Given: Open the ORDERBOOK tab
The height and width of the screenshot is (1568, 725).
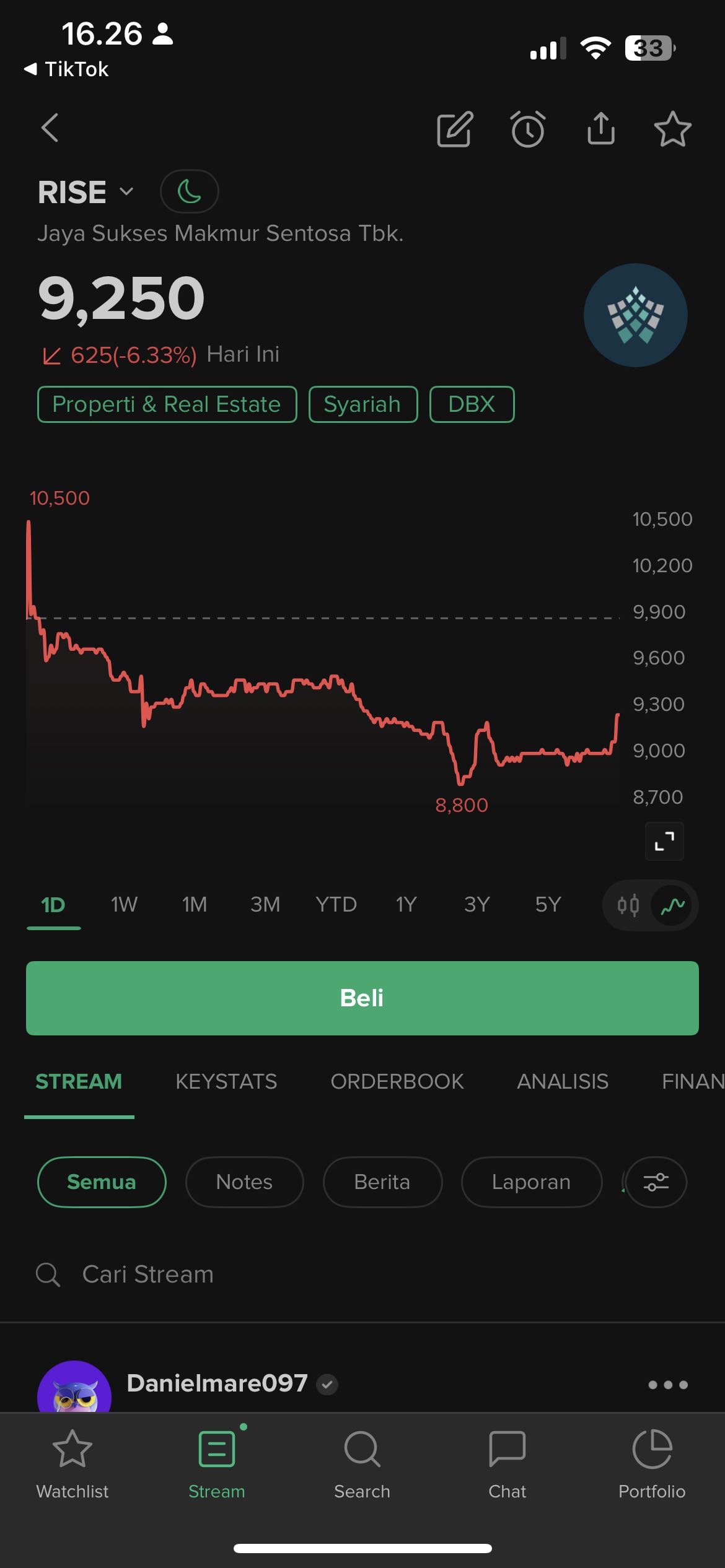Looking at the screenshot, I should (x=397, y=1082).
